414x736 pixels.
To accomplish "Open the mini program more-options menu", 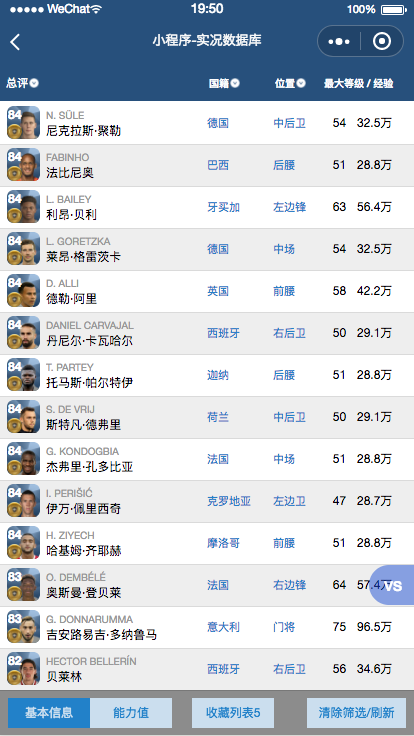I will coord(339,41).
